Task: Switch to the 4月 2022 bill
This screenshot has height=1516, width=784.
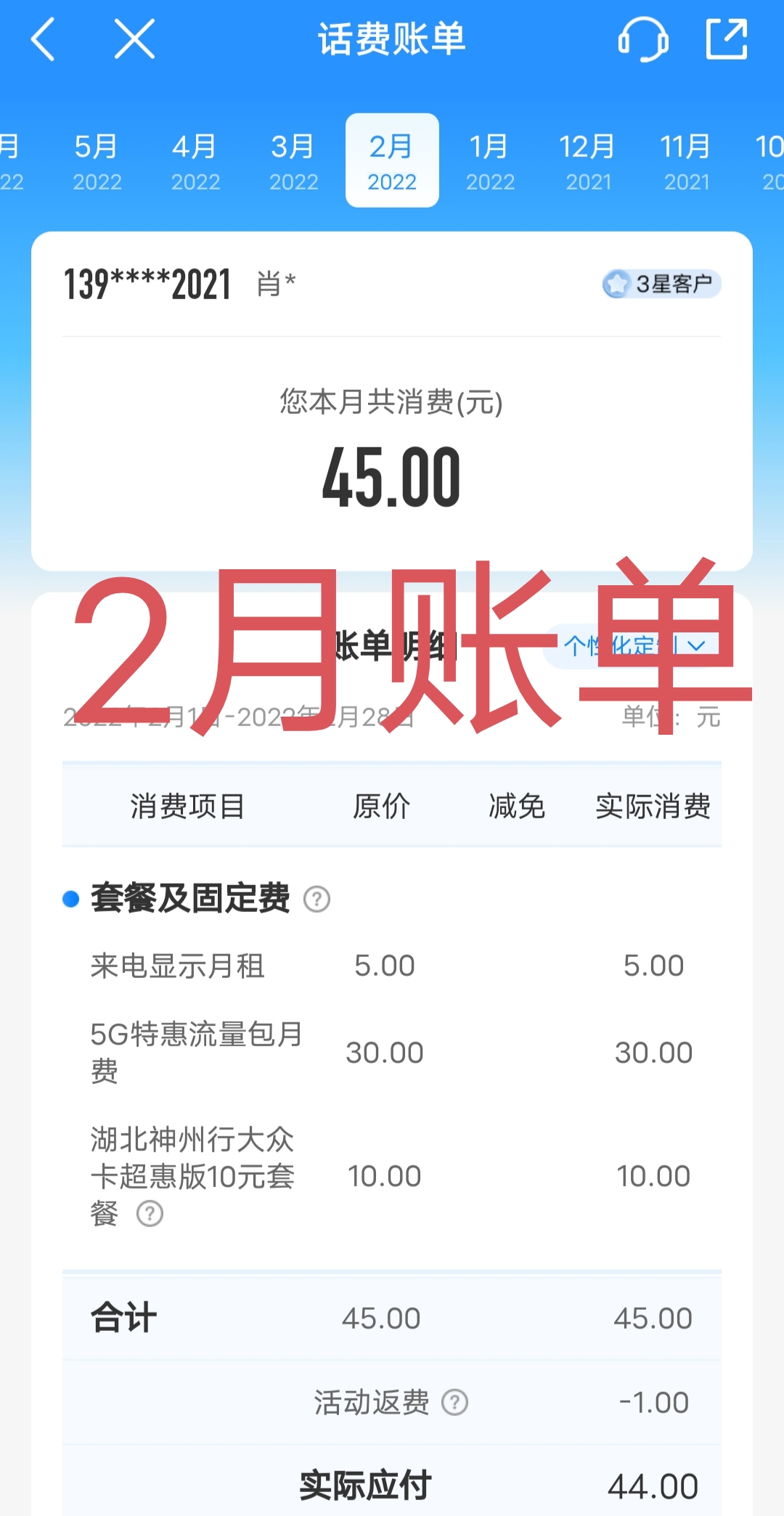Action: click(x=195, y=161)
